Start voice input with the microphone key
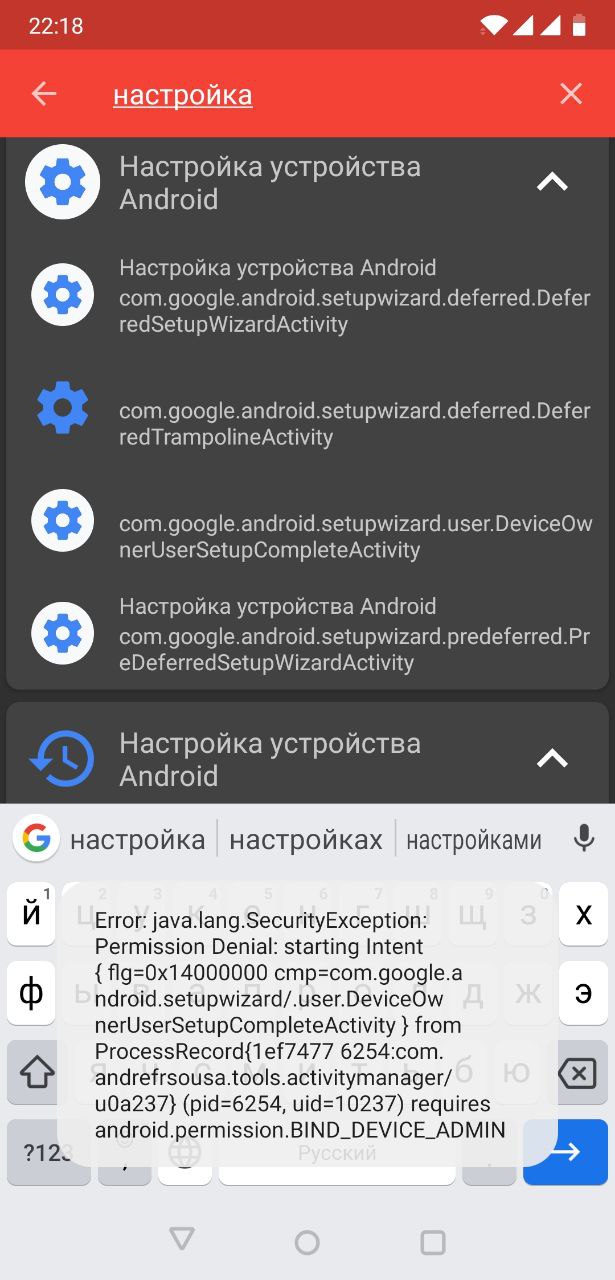 click(x=584, y=839)
